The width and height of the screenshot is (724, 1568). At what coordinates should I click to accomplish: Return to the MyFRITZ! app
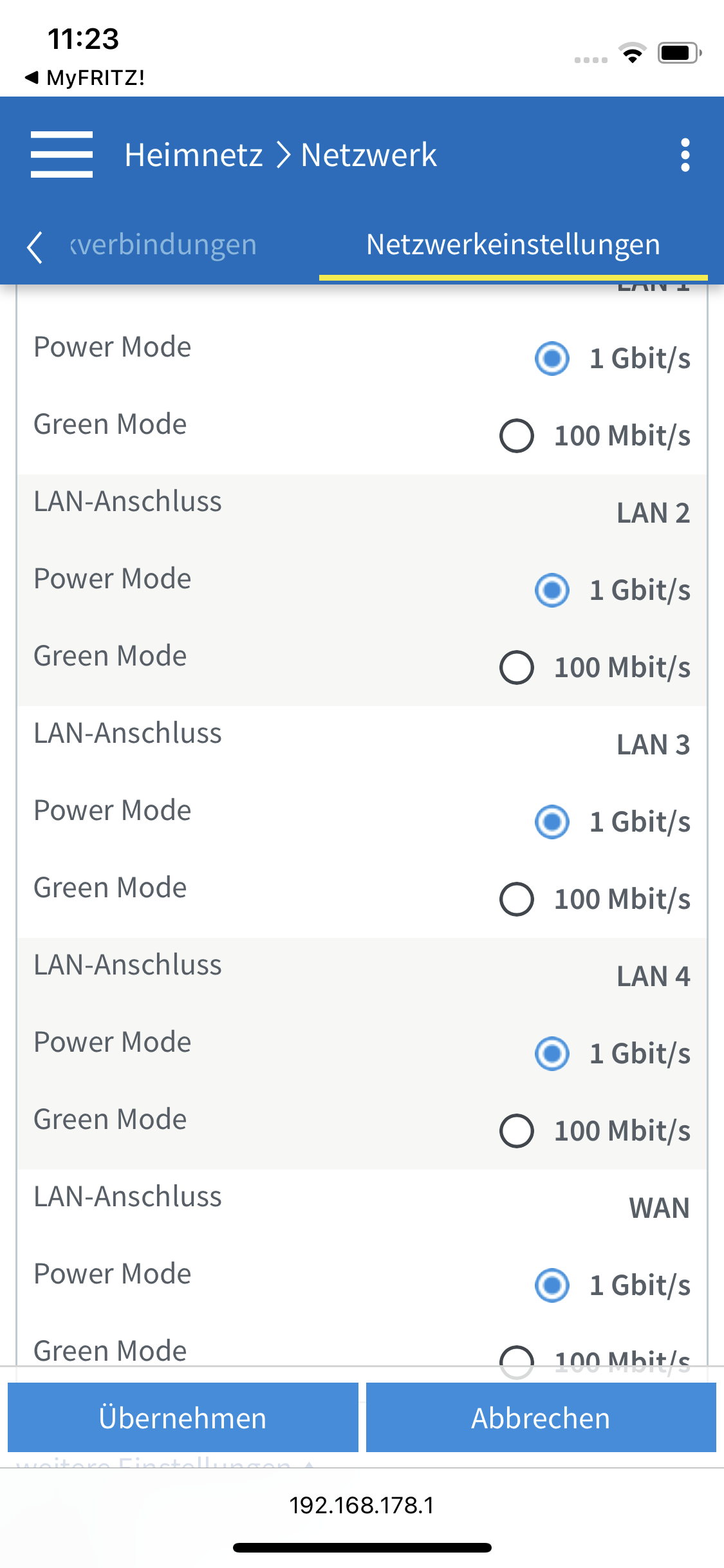(x=85, y=78)
